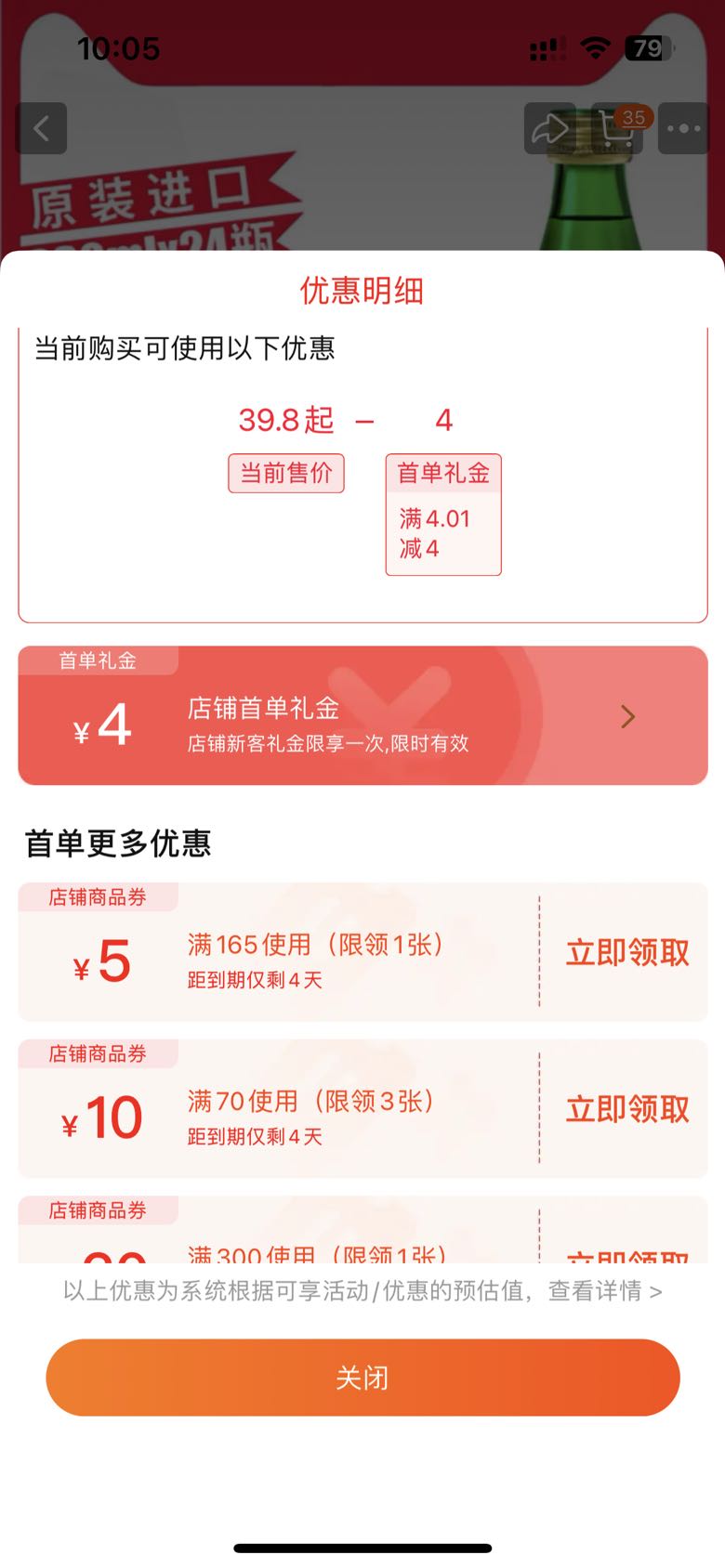Open the 店铺首单礼金 ¥4 card
The height and width of the screenshot is (1568, 725).
point(362,715)
